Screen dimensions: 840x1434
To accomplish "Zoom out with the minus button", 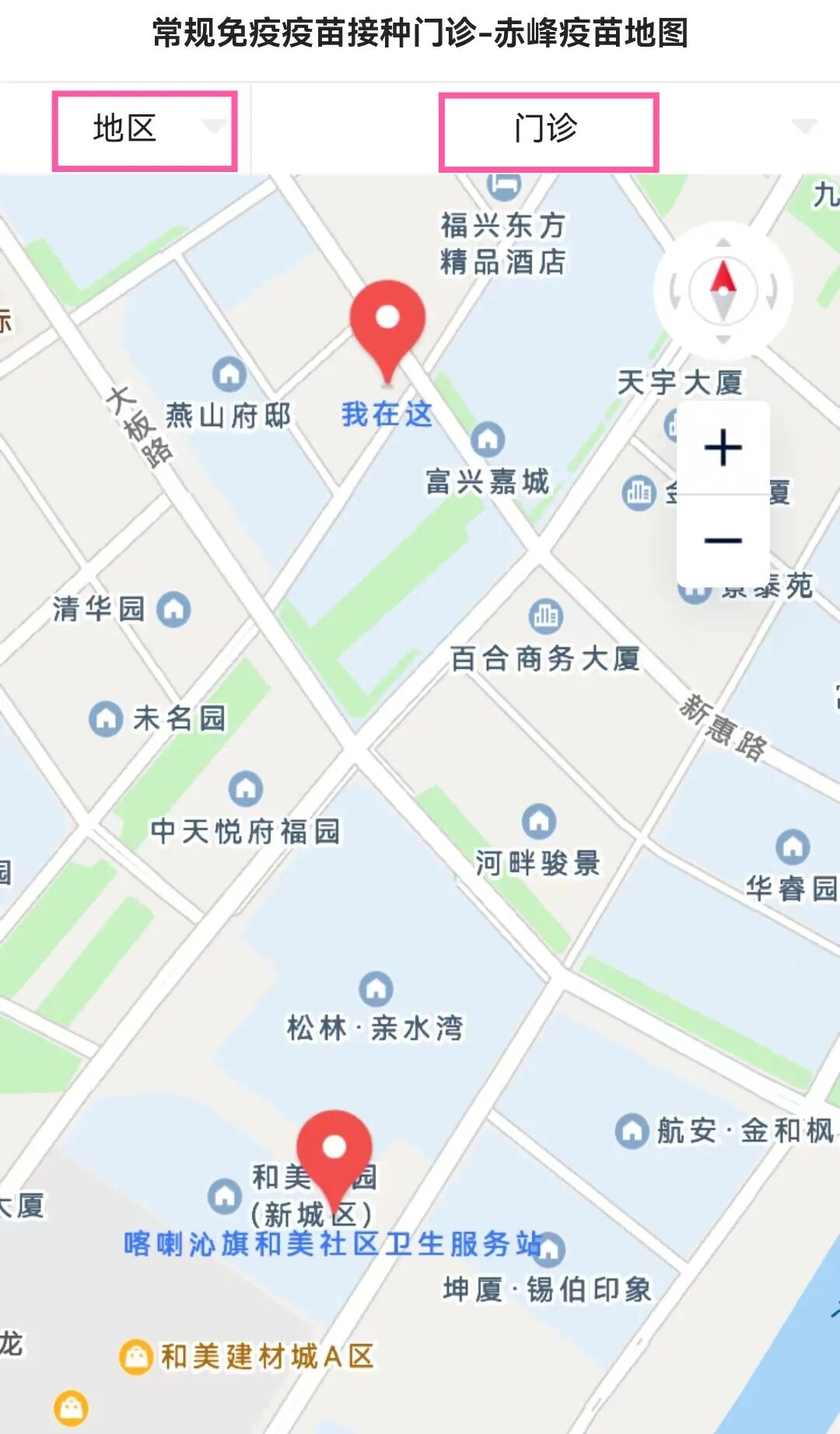I will 723,540.
